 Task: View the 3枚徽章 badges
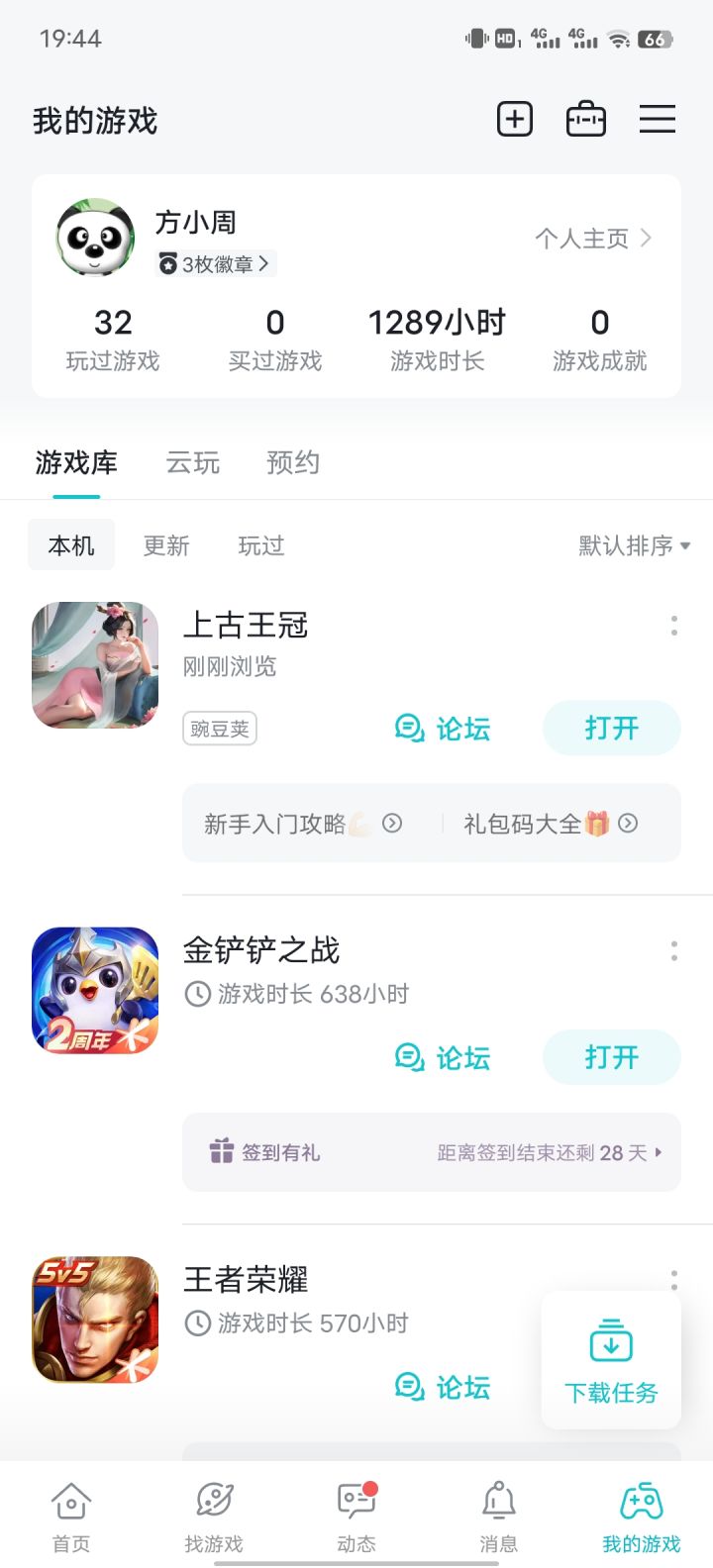click(215, 264)
